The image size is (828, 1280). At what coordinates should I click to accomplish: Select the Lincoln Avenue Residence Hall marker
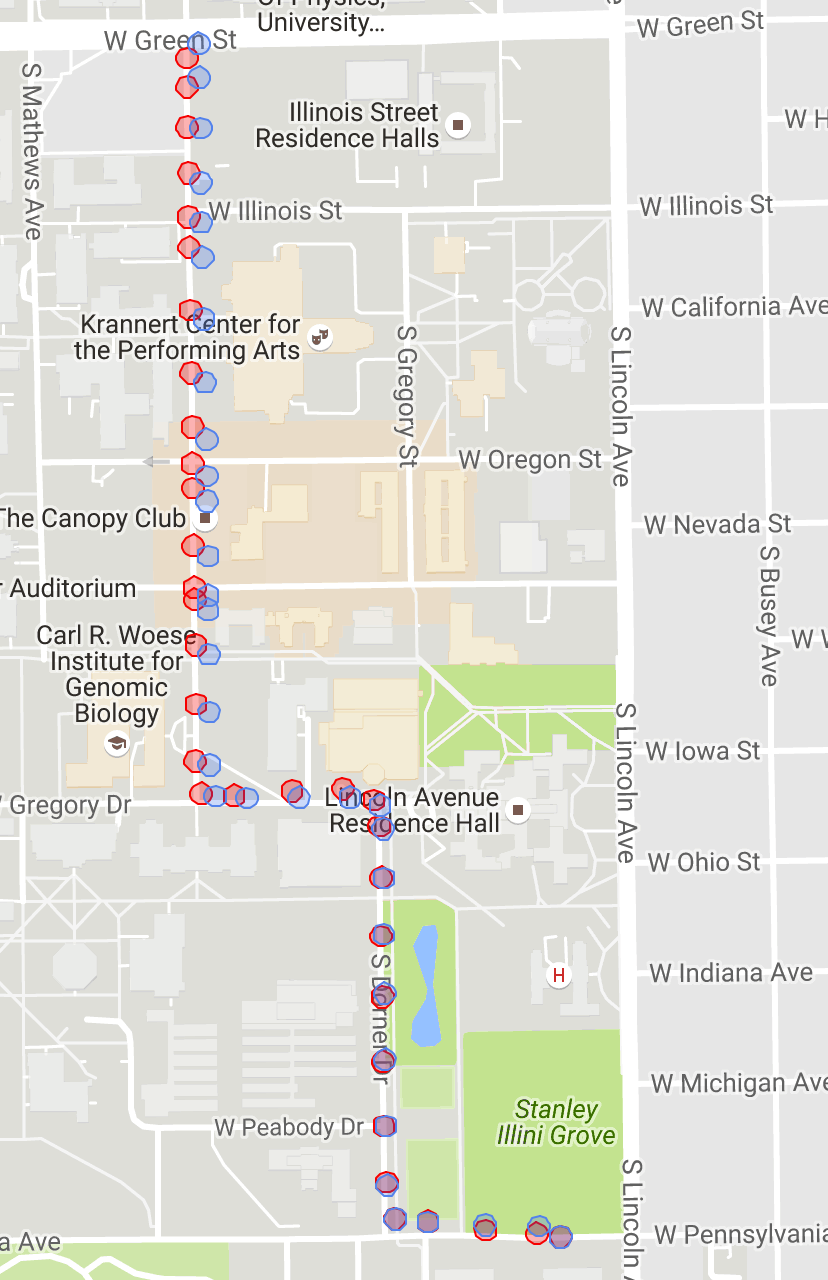pyautogui.click(x=517, y=809)
